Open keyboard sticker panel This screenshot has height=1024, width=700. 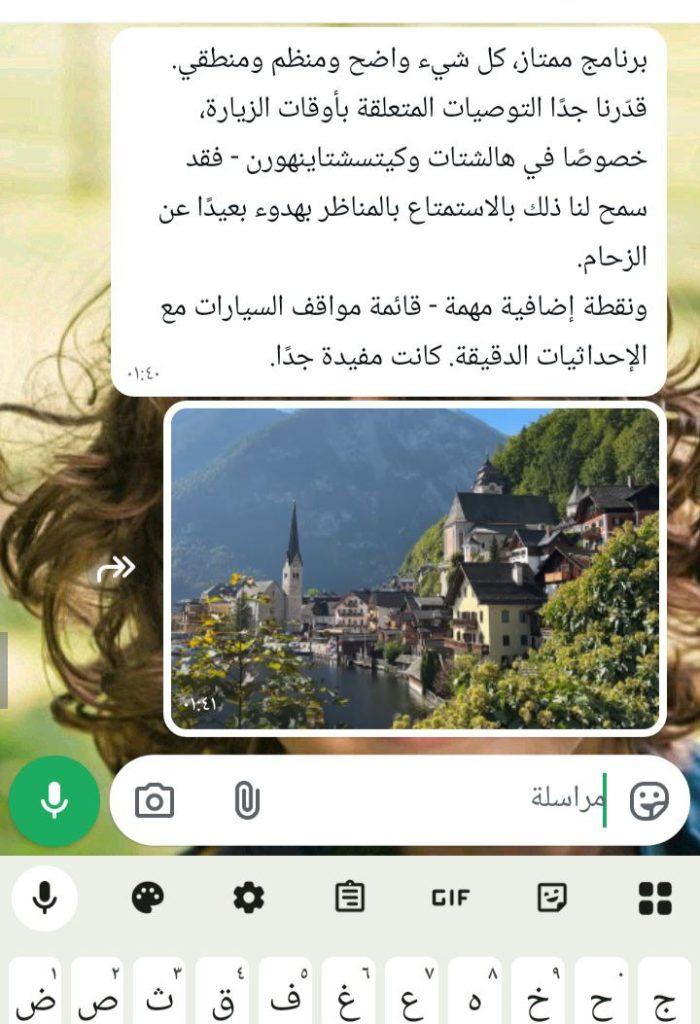[551, 898]
